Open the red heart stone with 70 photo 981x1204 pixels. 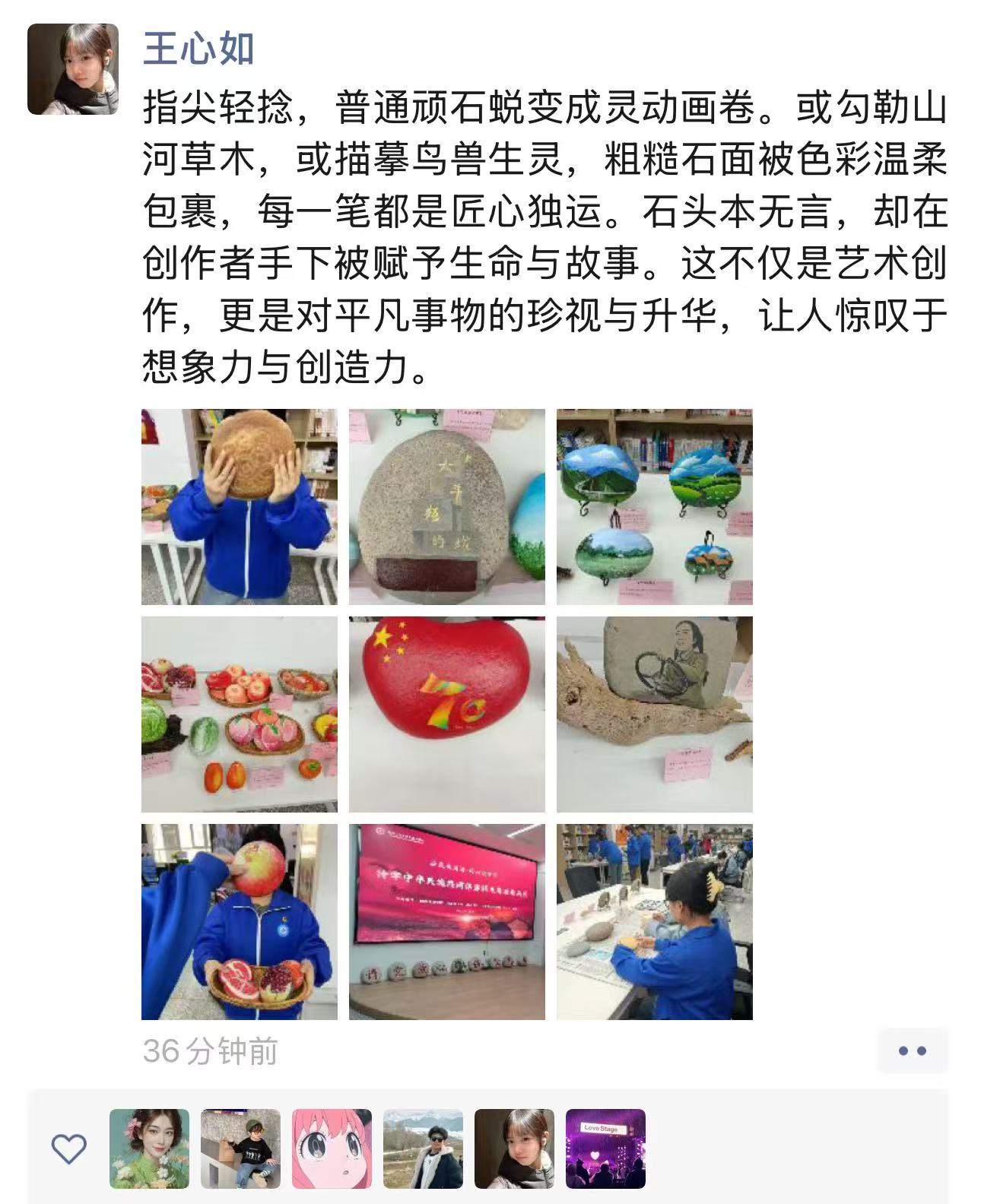tap(447, 714)
